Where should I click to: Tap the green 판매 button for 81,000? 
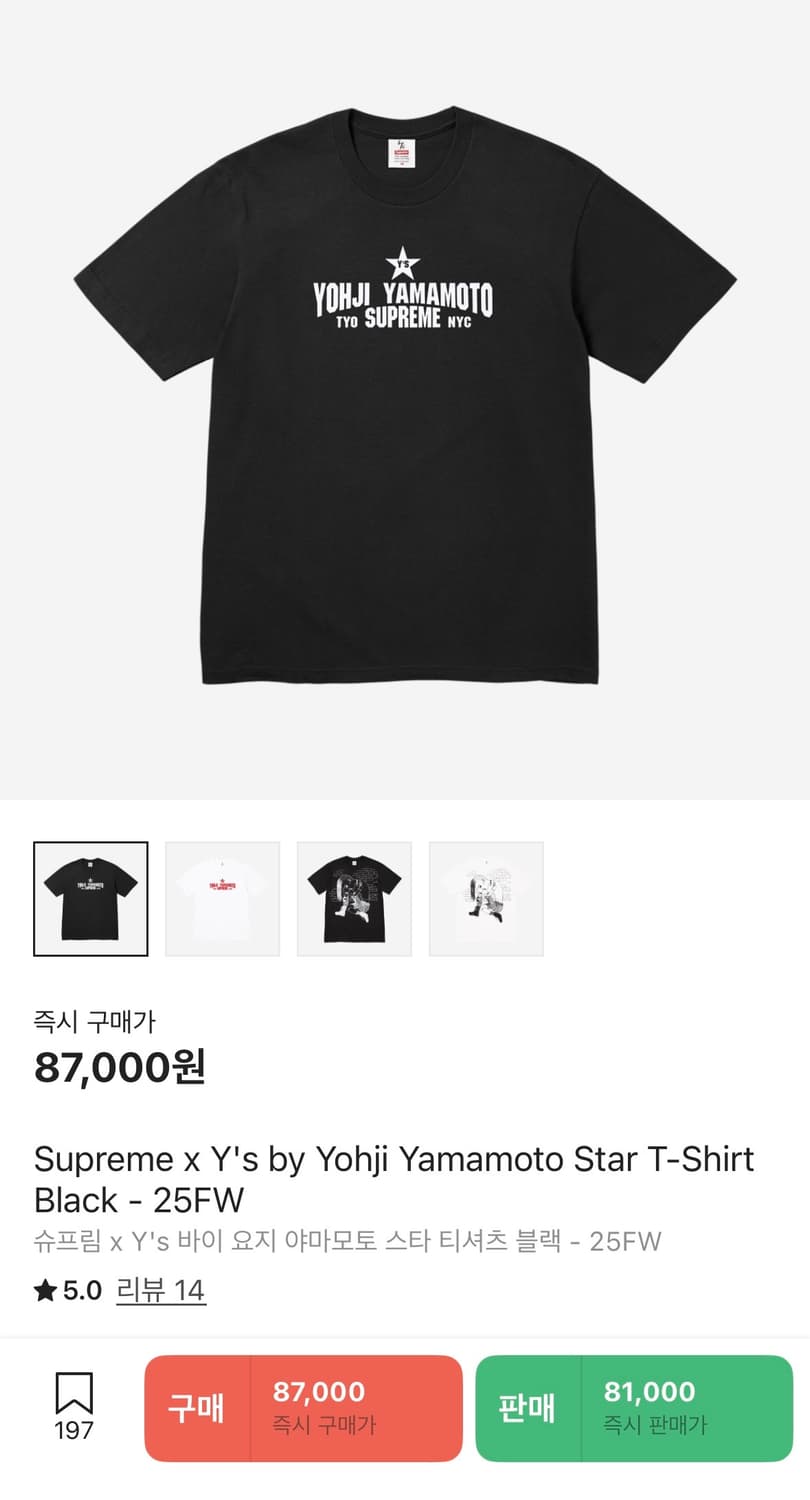[634, 1408]
